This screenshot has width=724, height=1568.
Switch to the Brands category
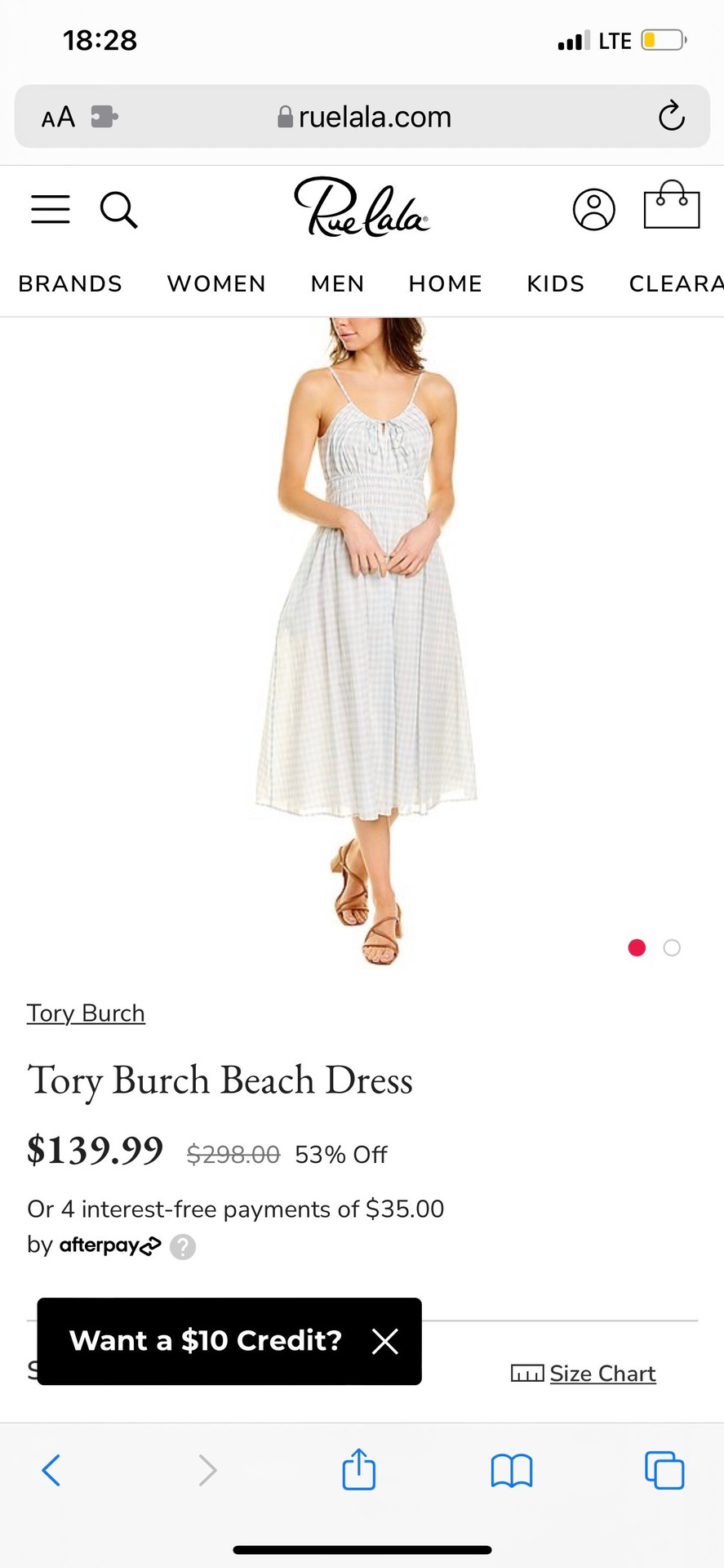(70, 283)
